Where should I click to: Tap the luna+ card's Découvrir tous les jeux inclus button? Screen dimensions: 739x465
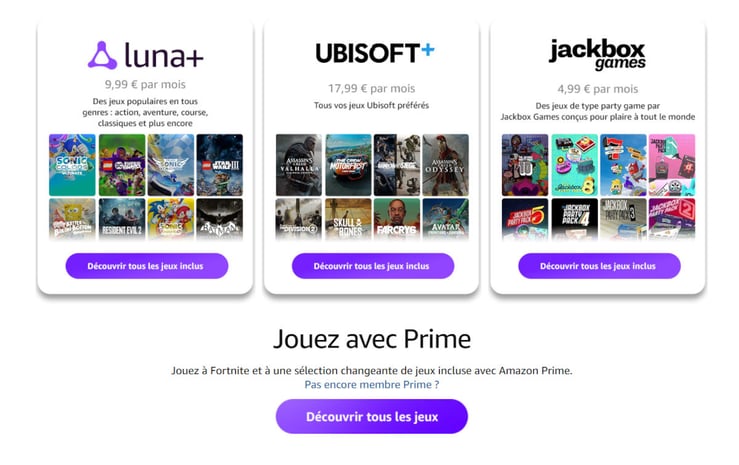tap(146, 266)
